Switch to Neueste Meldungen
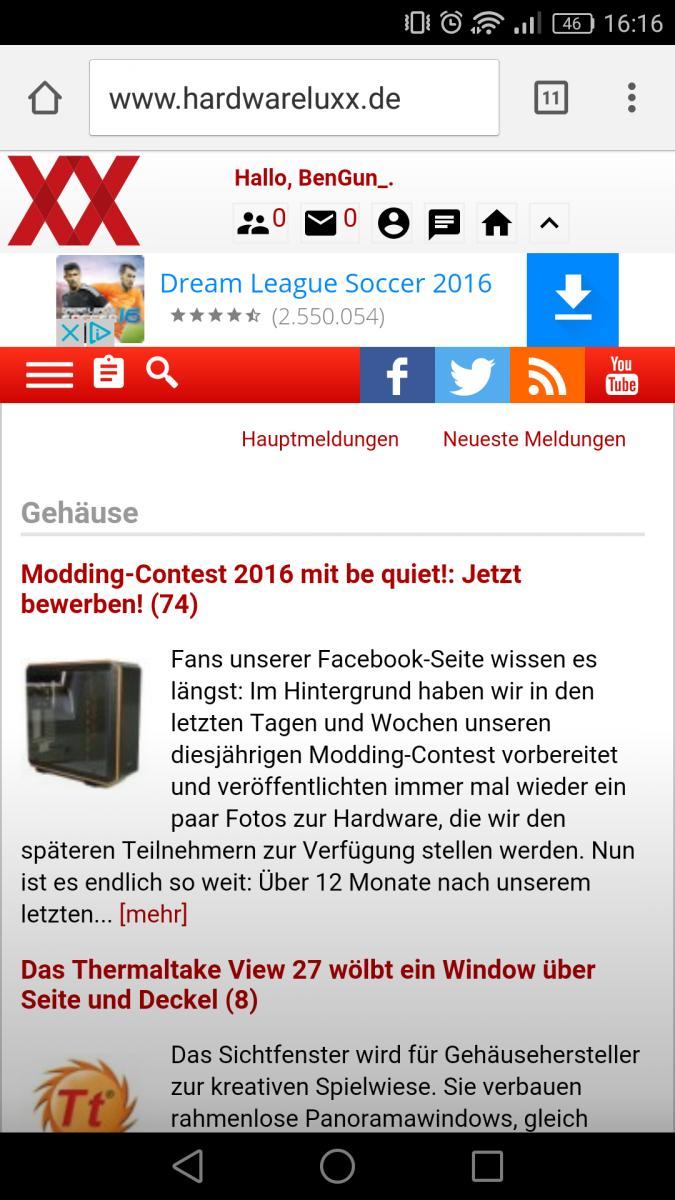Viewport: 675px width, 1200px height. [x=534, y=439]
